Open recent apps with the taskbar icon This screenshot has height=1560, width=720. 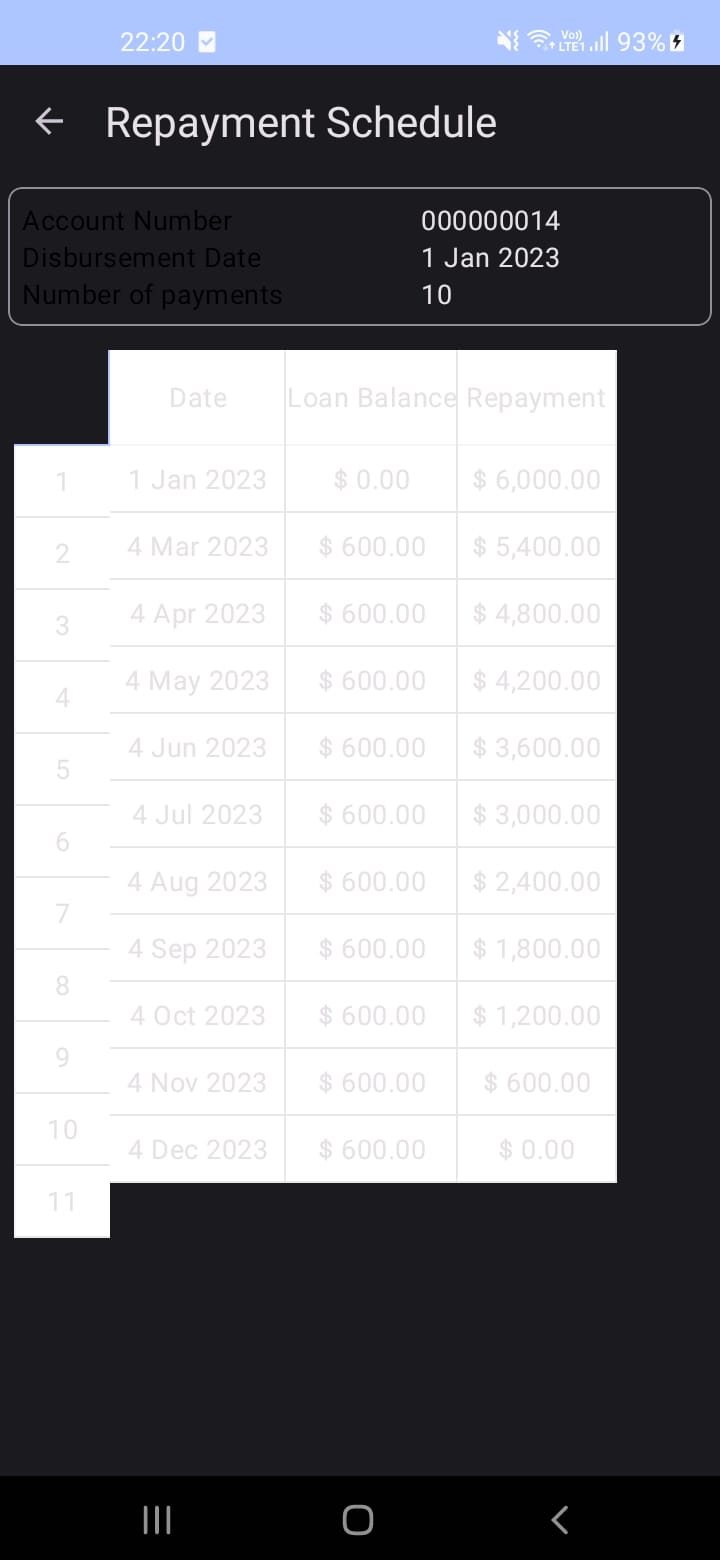click(156, 1519)
